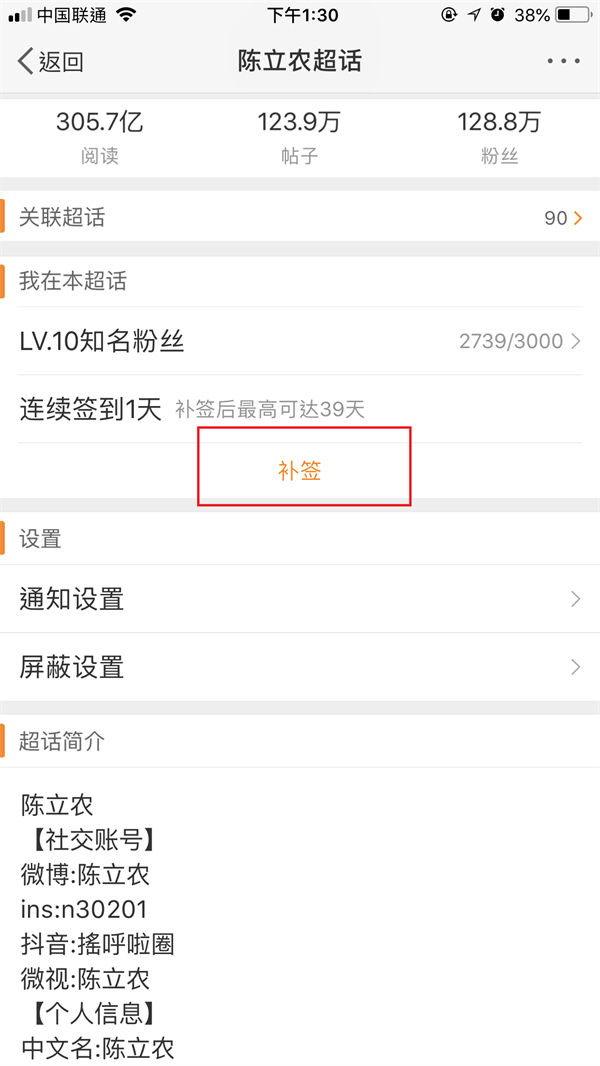View LV.10知名粉丝 level details
Screen dimensions: 600x1066
[300, 341]
